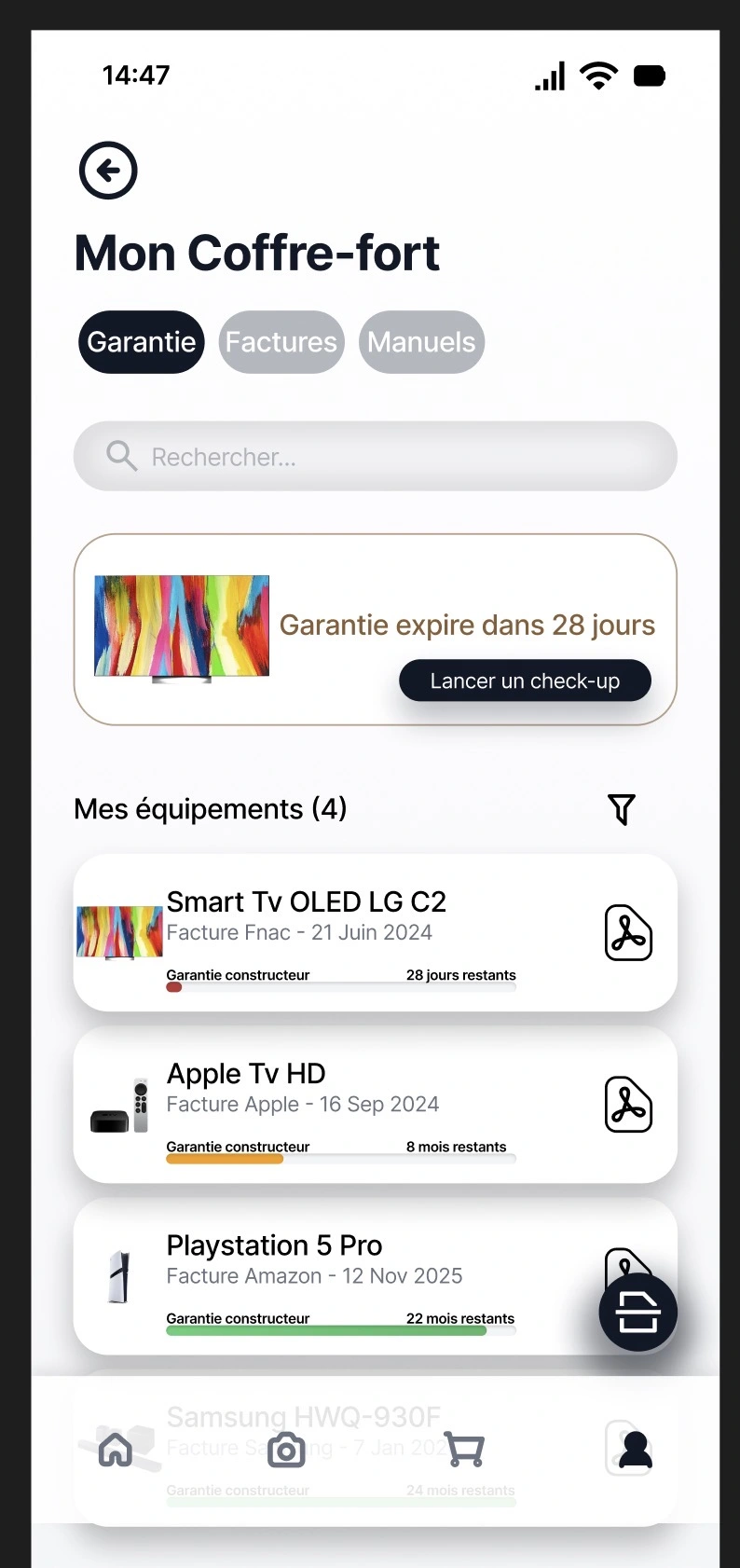Select the Garantie tab

pyautogui.click(x=141, y=342)
